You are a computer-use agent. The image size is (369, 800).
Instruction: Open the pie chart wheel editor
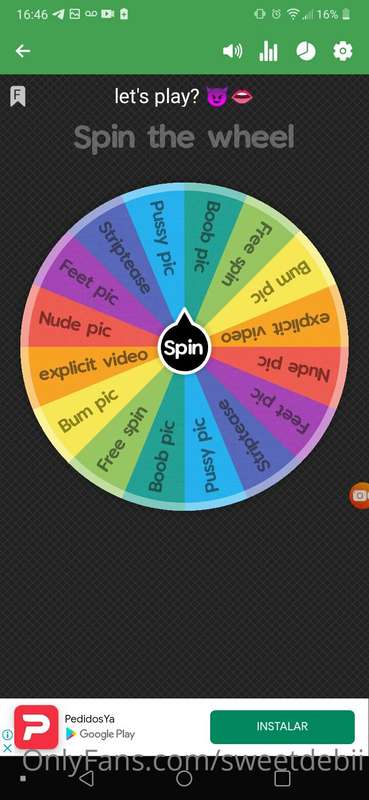coord(306,51)
